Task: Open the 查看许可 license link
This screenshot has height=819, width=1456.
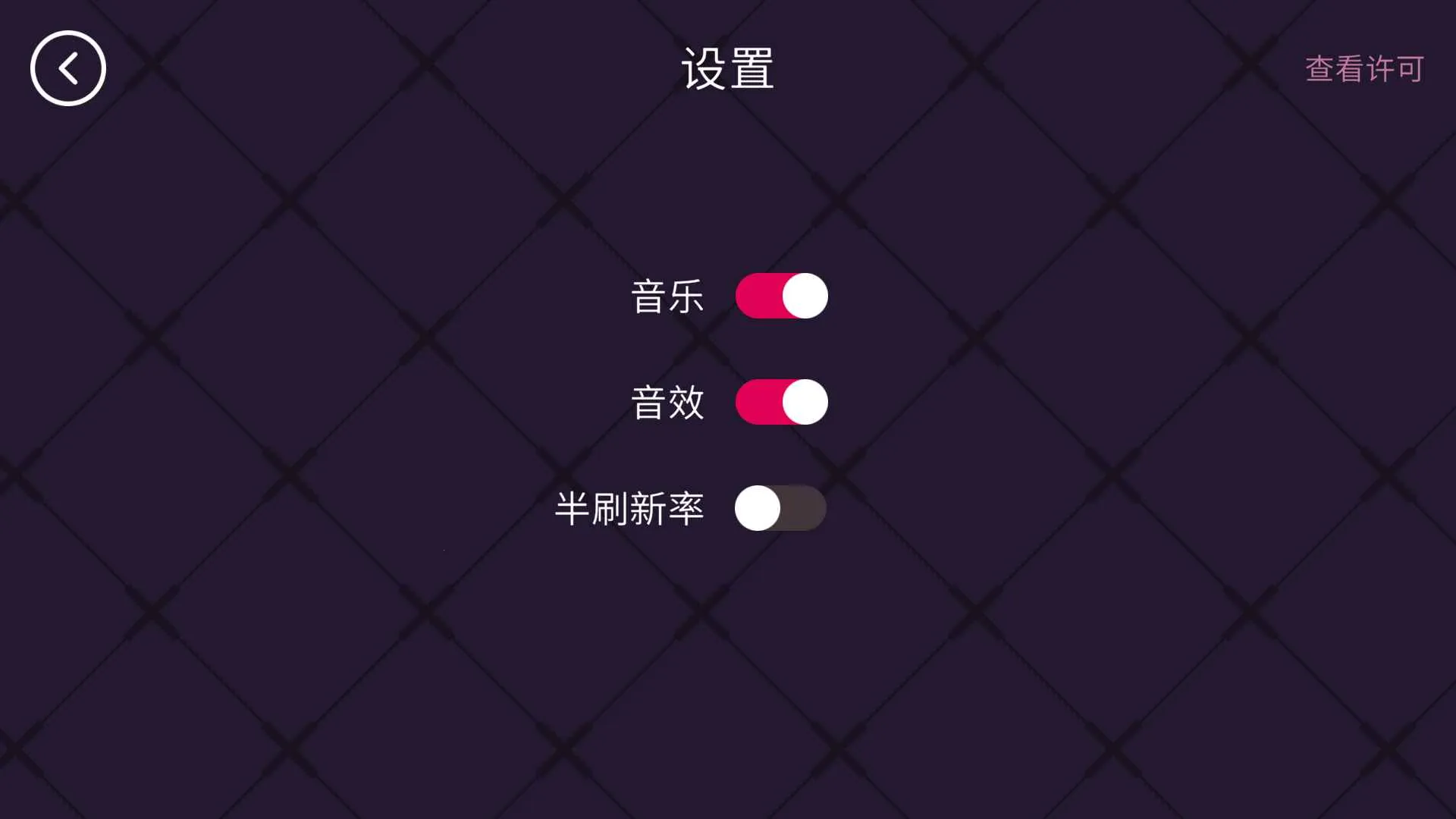Action: [x=1363, y=69]
